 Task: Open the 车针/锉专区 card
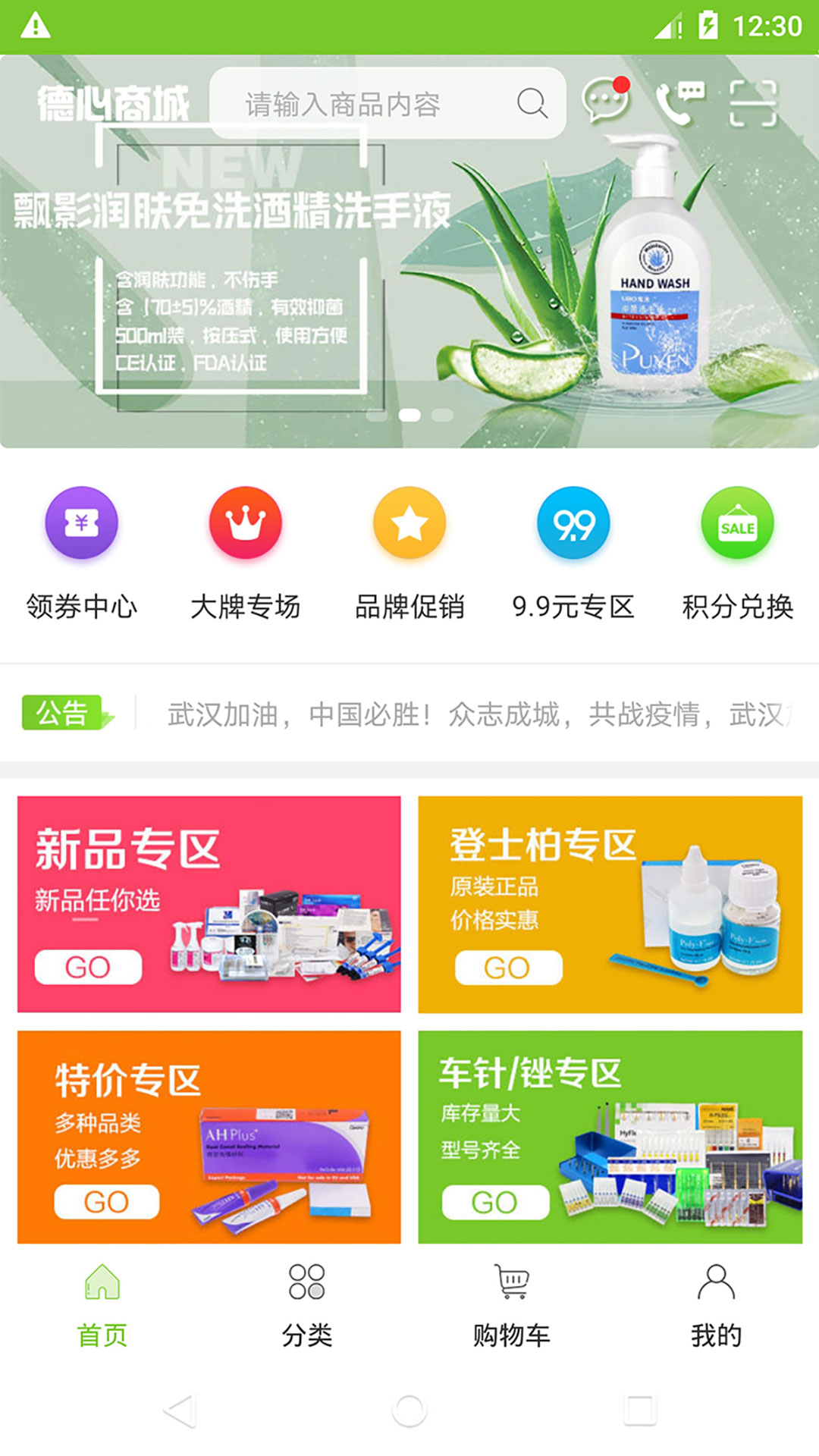pos(610,1136)
